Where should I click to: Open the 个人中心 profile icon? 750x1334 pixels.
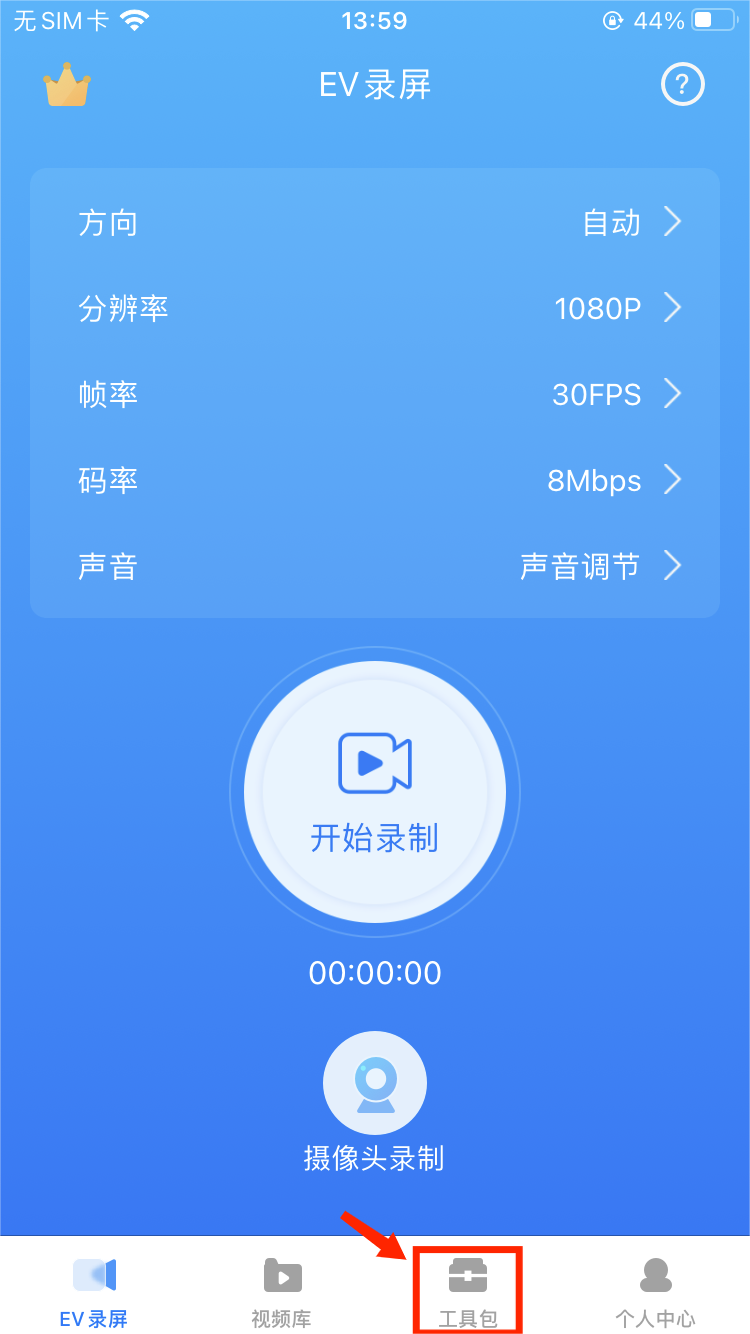(x=656, y=1275)
